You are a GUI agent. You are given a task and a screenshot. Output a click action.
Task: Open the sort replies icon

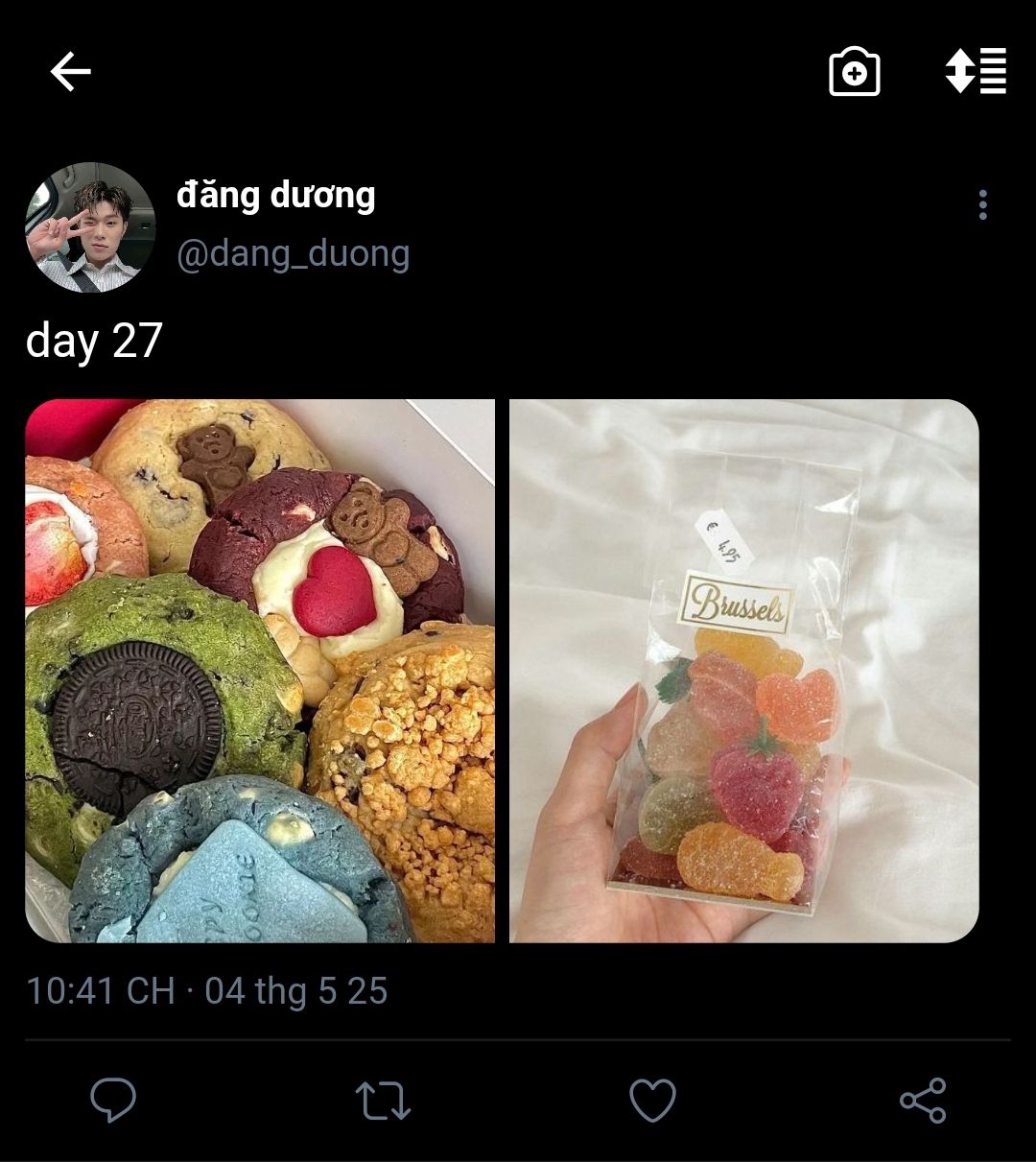[x=976, y=71]
